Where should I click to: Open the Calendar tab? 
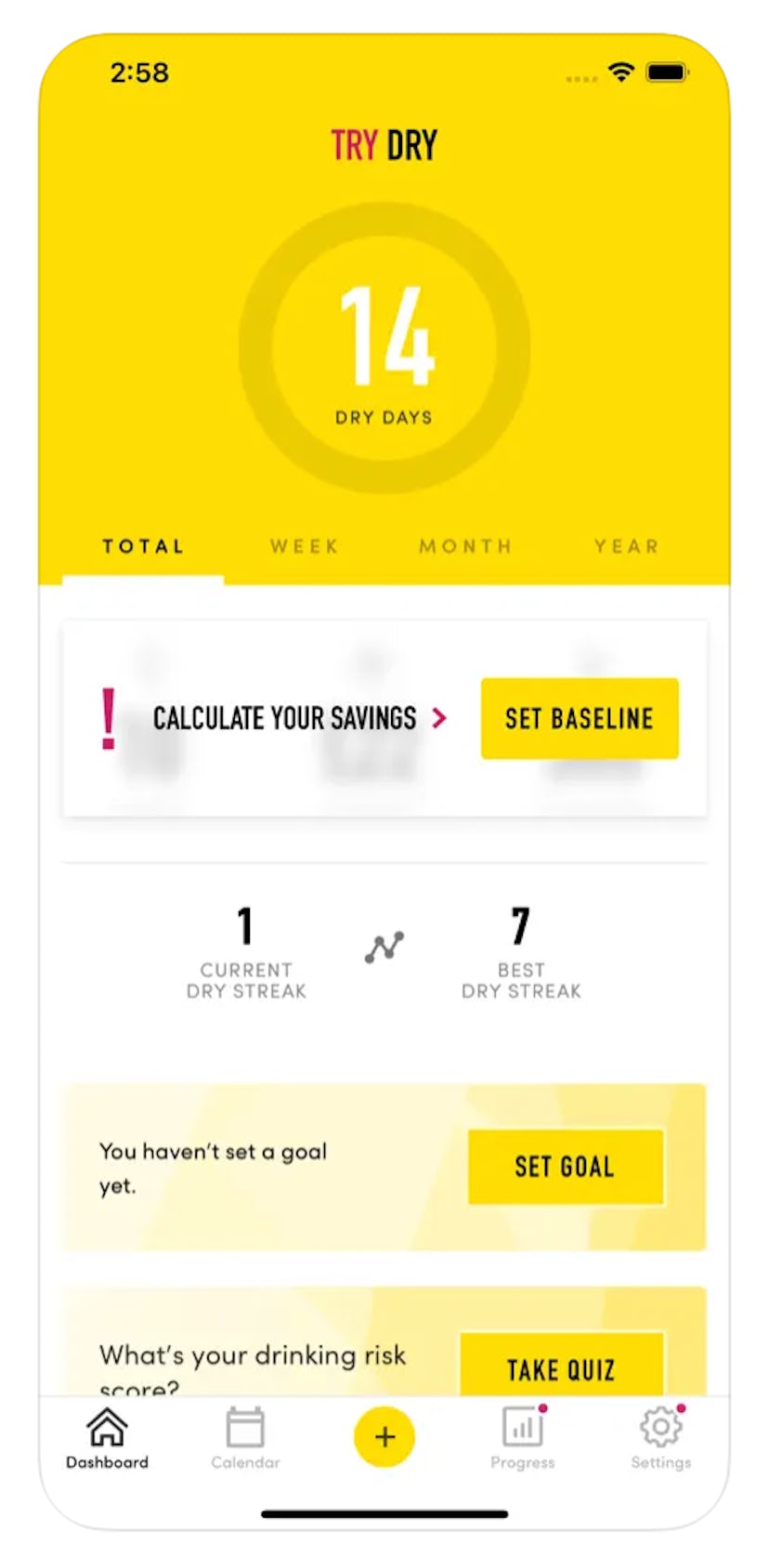click(245, 1439)
